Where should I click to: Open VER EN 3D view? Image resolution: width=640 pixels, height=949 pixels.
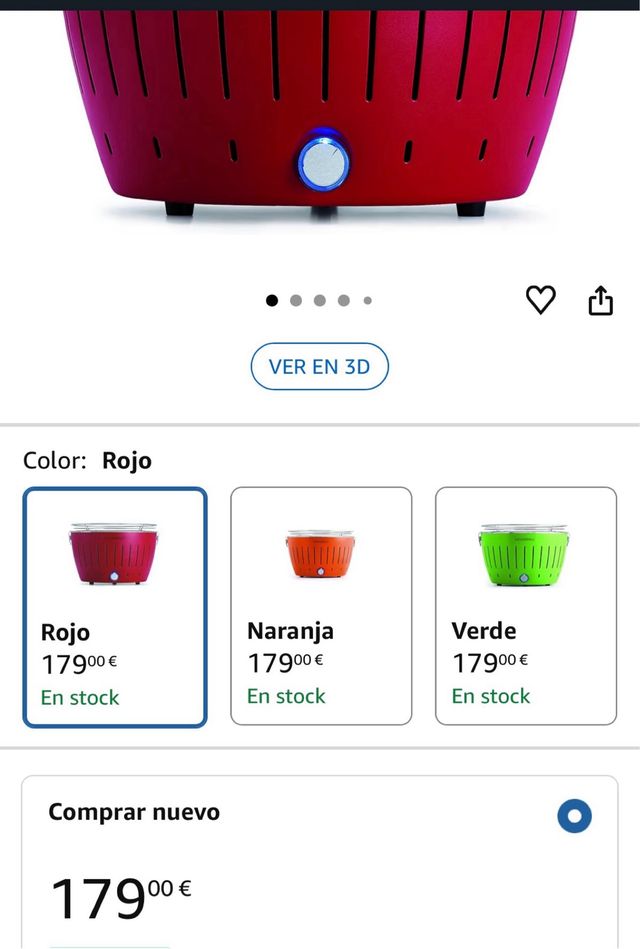point(319,366)
